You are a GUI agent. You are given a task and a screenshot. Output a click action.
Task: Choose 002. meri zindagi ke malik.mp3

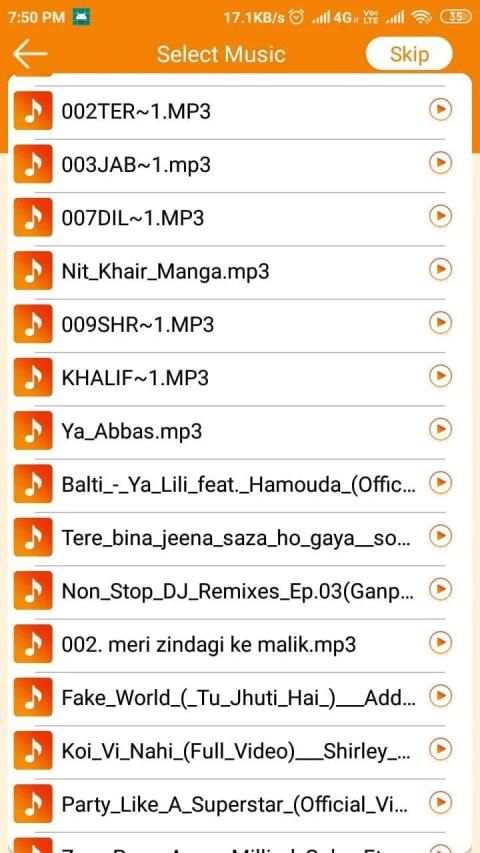coord(240,644)
